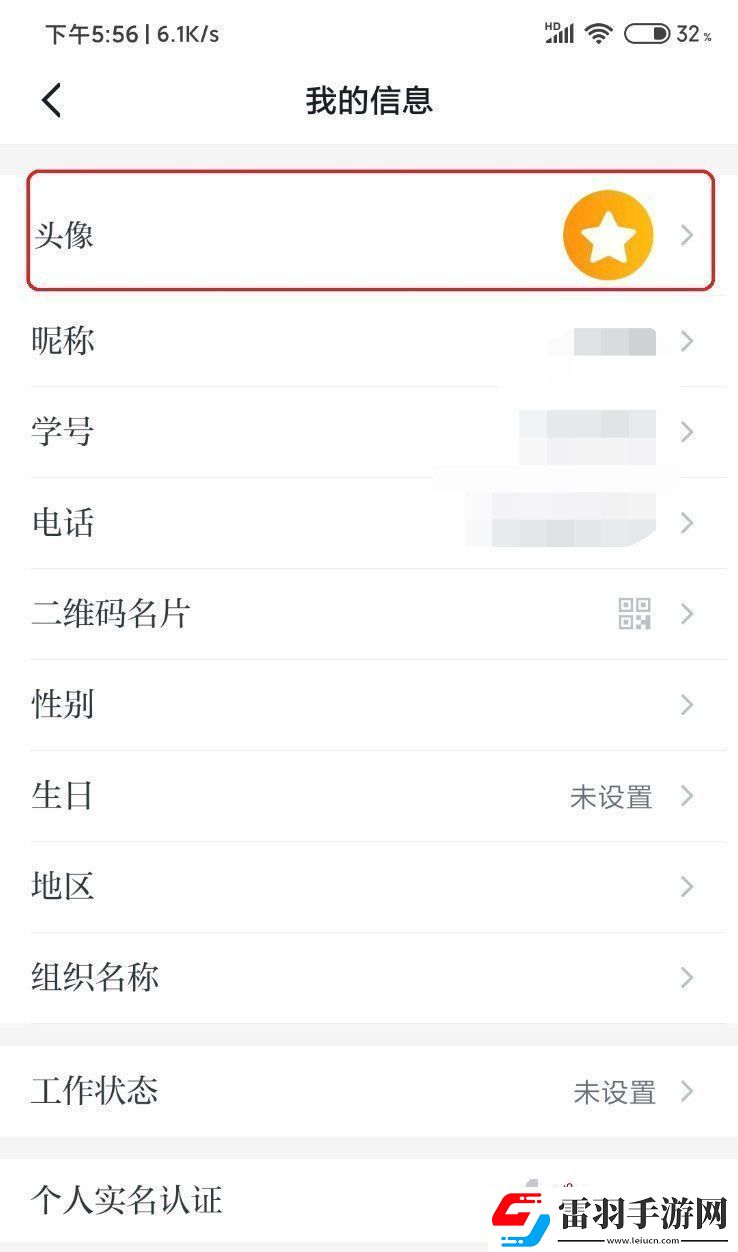Tap the 我的信息 title bar

(x=369, y=100)
